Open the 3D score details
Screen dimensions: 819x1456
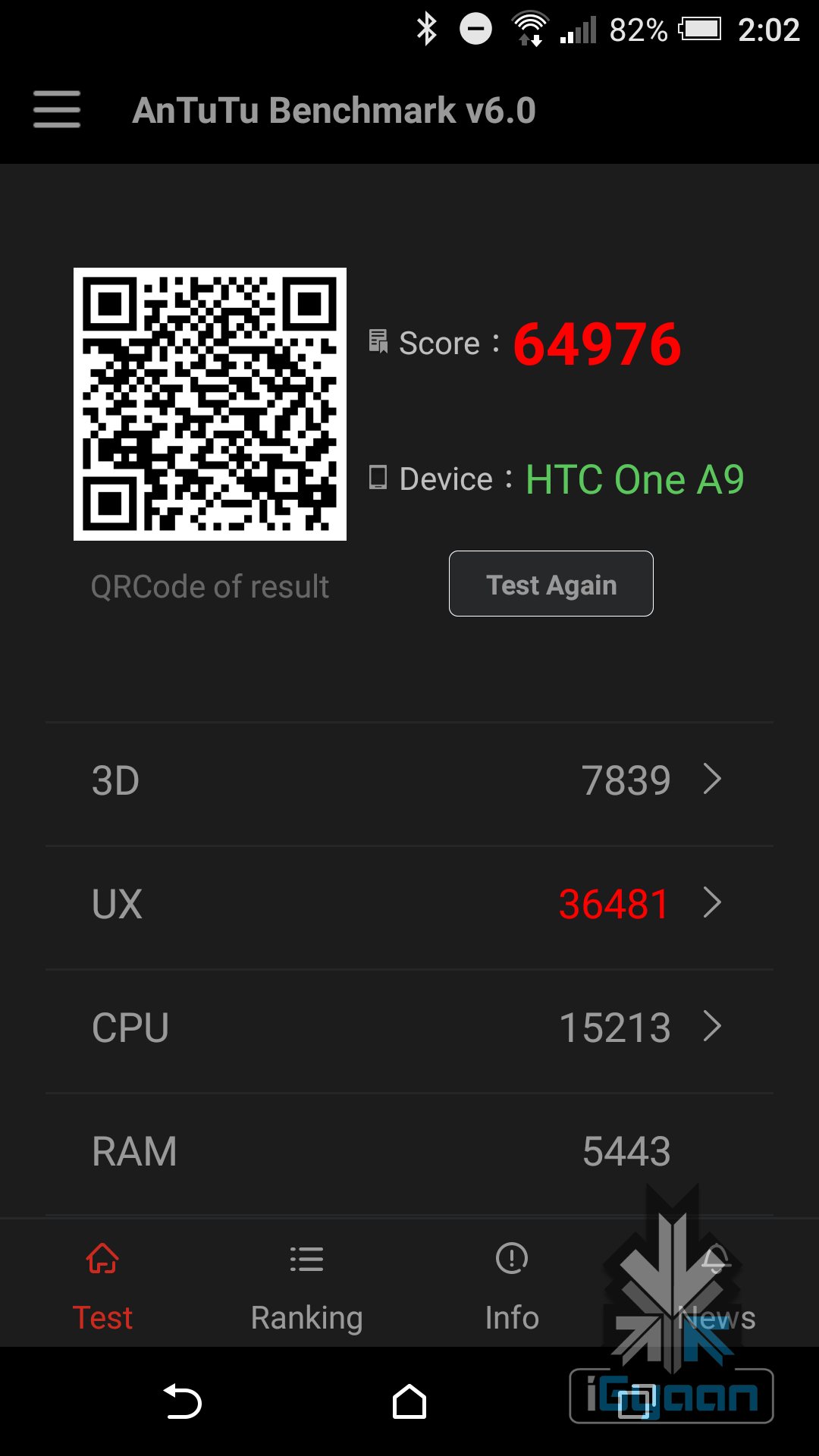(409, 781)
